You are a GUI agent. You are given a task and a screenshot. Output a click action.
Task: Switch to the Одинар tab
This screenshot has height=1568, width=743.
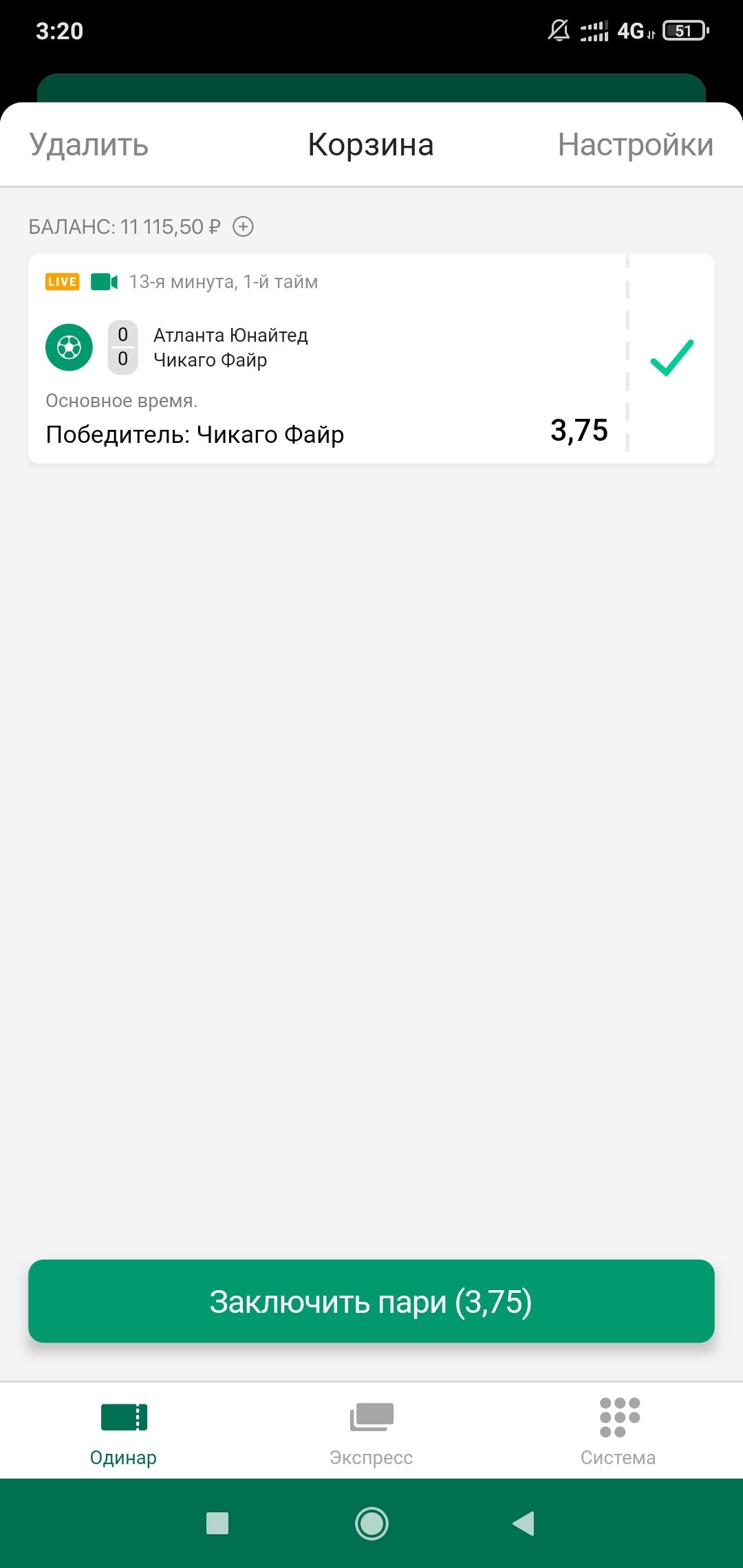(x=124, y=1432)
